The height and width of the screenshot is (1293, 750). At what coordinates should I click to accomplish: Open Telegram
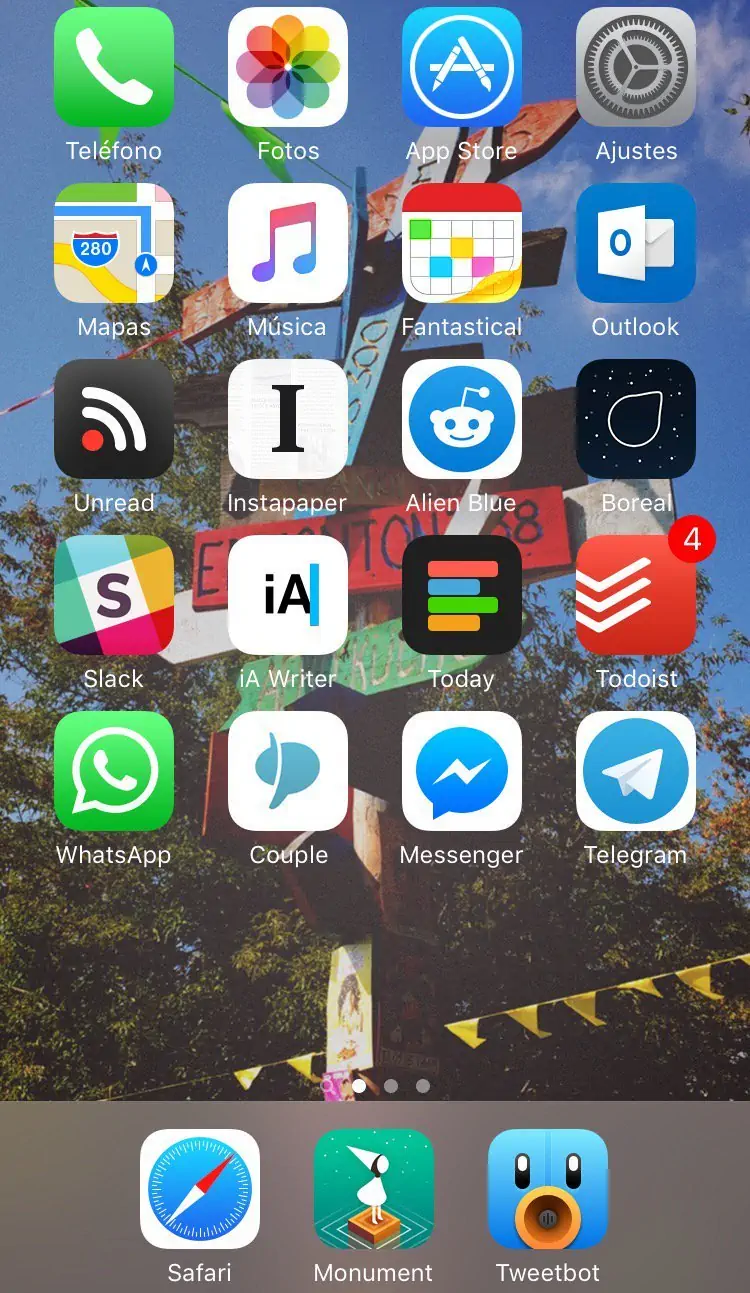(x=636, y=771)
